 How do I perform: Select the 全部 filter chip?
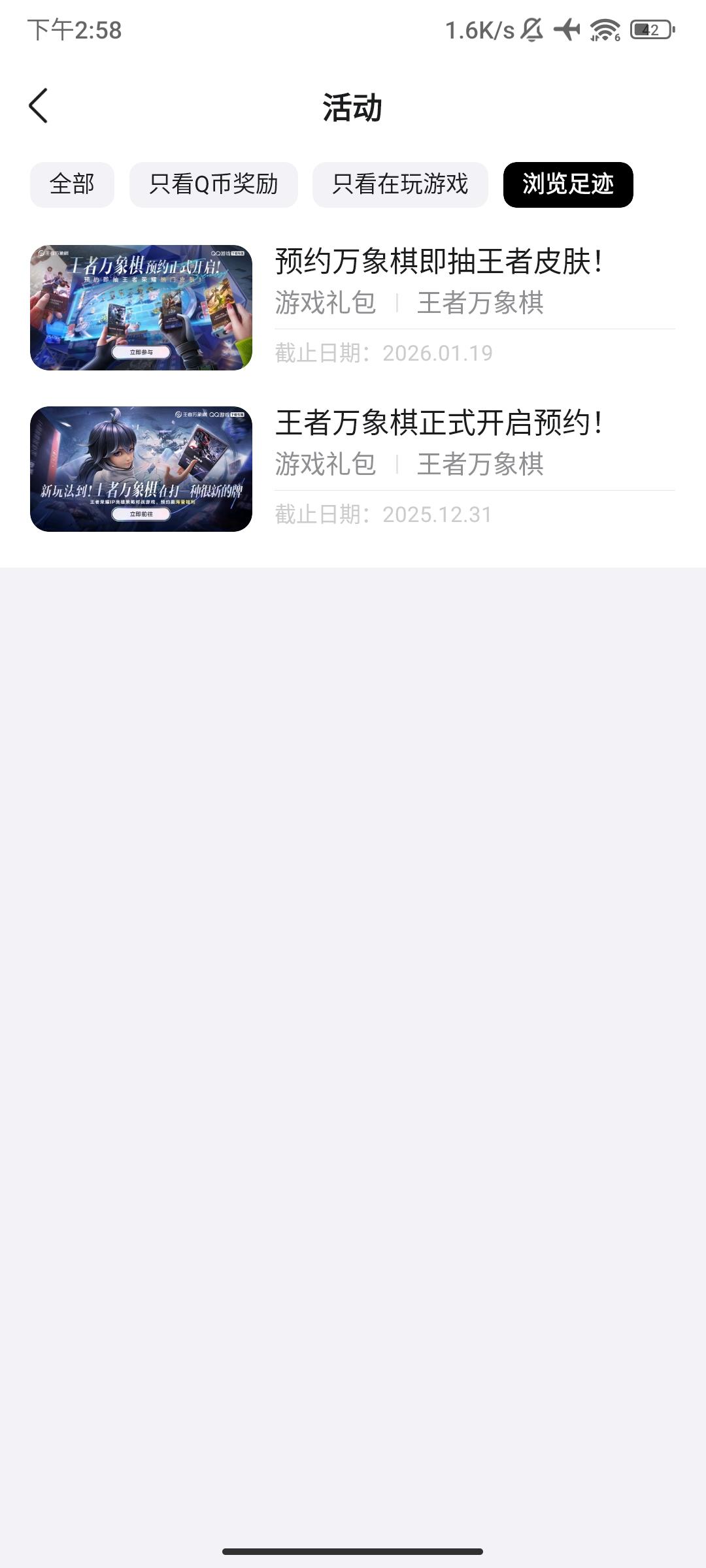click(x=72, y=184)
